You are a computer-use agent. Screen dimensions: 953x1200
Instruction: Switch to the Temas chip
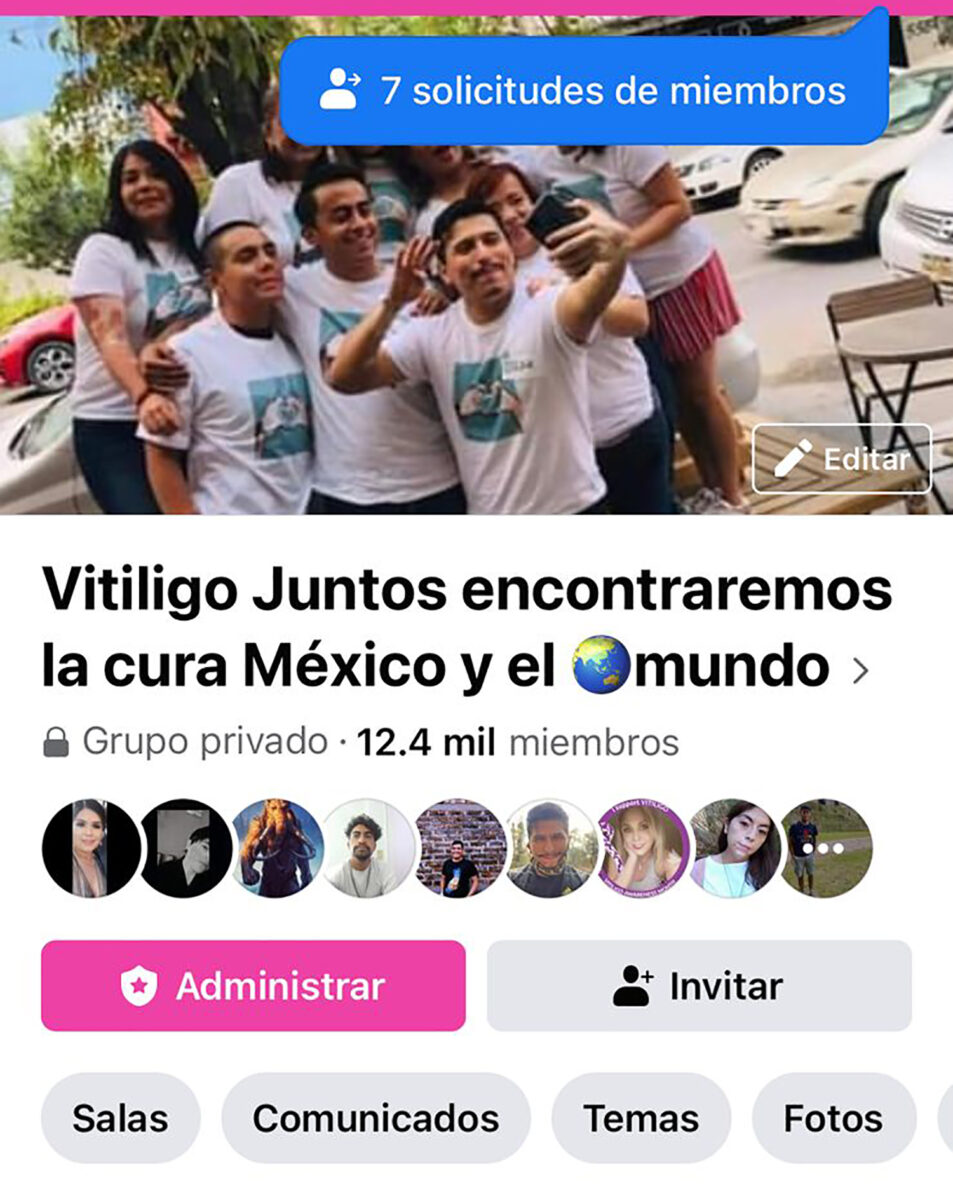coord(641,1118)
